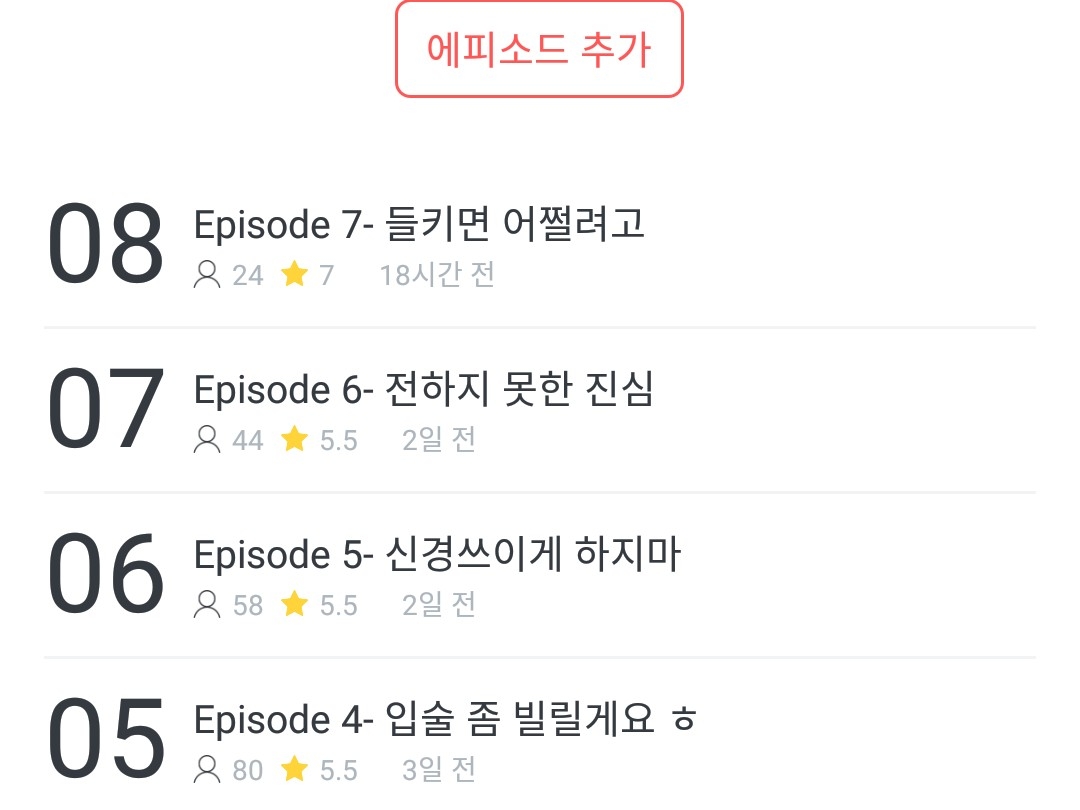
Task: Open Episode 7- 들키면 어쩔려고
Action: (x=419, y=226)
